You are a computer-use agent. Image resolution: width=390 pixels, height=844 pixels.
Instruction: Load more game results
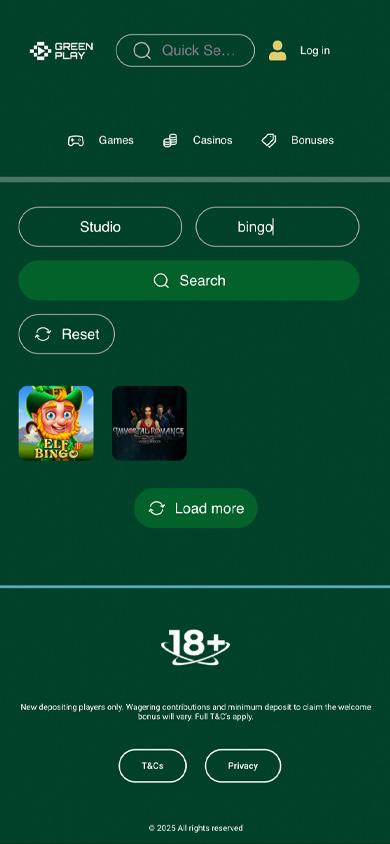196,508
